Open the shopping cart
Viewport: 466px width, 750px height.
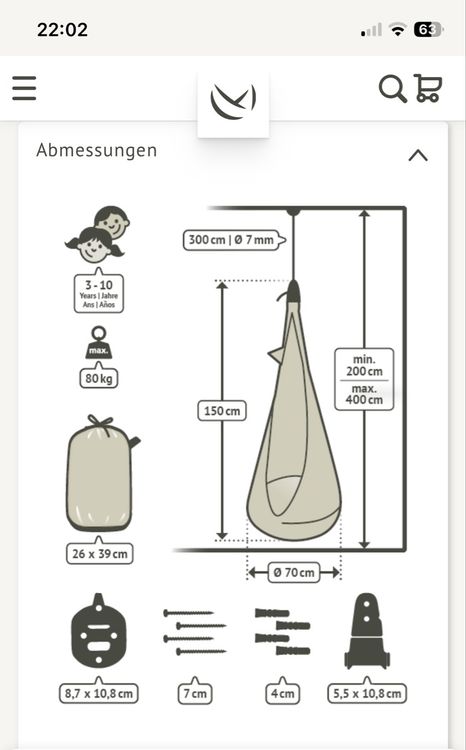coord(428,88)
